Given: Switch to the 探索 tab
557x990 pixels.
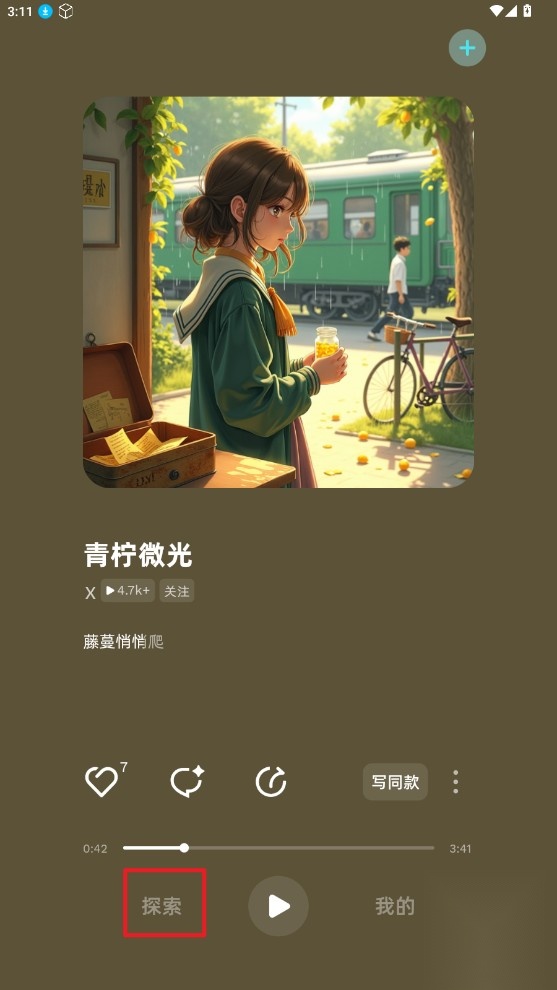Looking at the screenshot, I should [x=162, y=906].
